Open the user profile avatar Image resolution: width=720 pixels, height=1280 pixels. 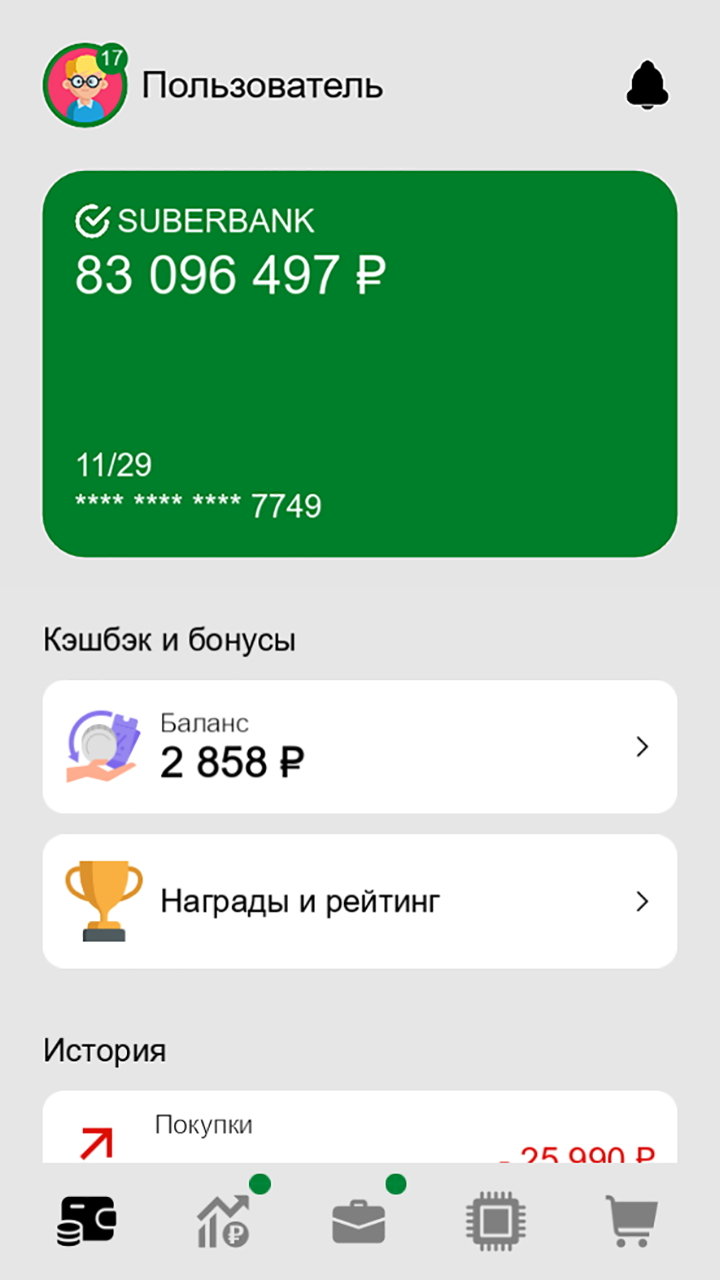click(x=85, y=85)
